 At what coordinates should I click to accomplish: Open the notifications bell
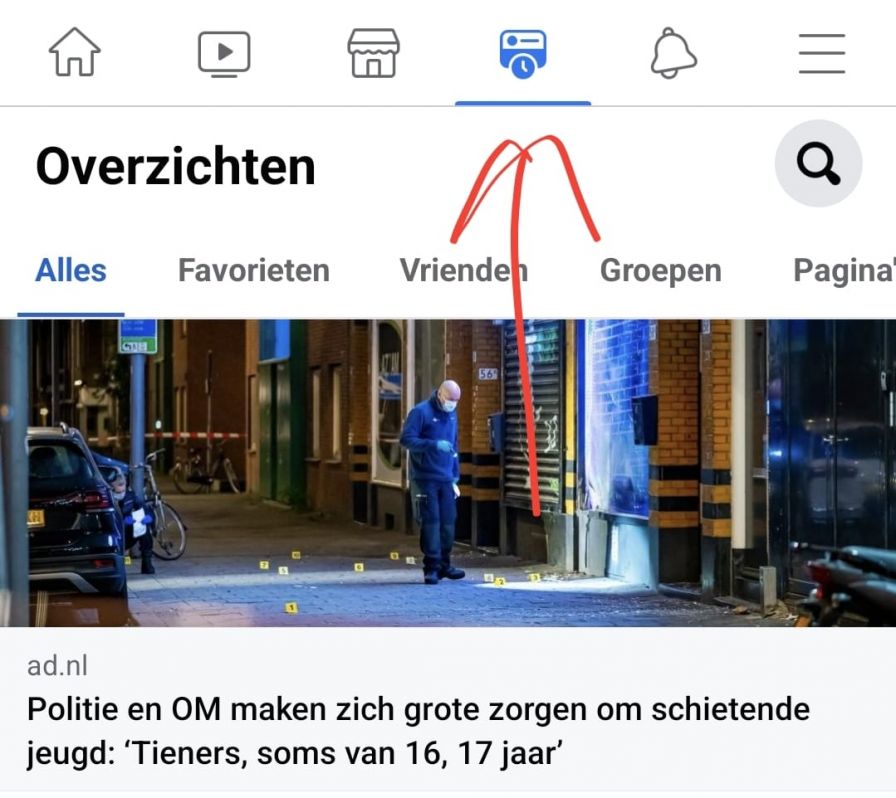(673, 52)
